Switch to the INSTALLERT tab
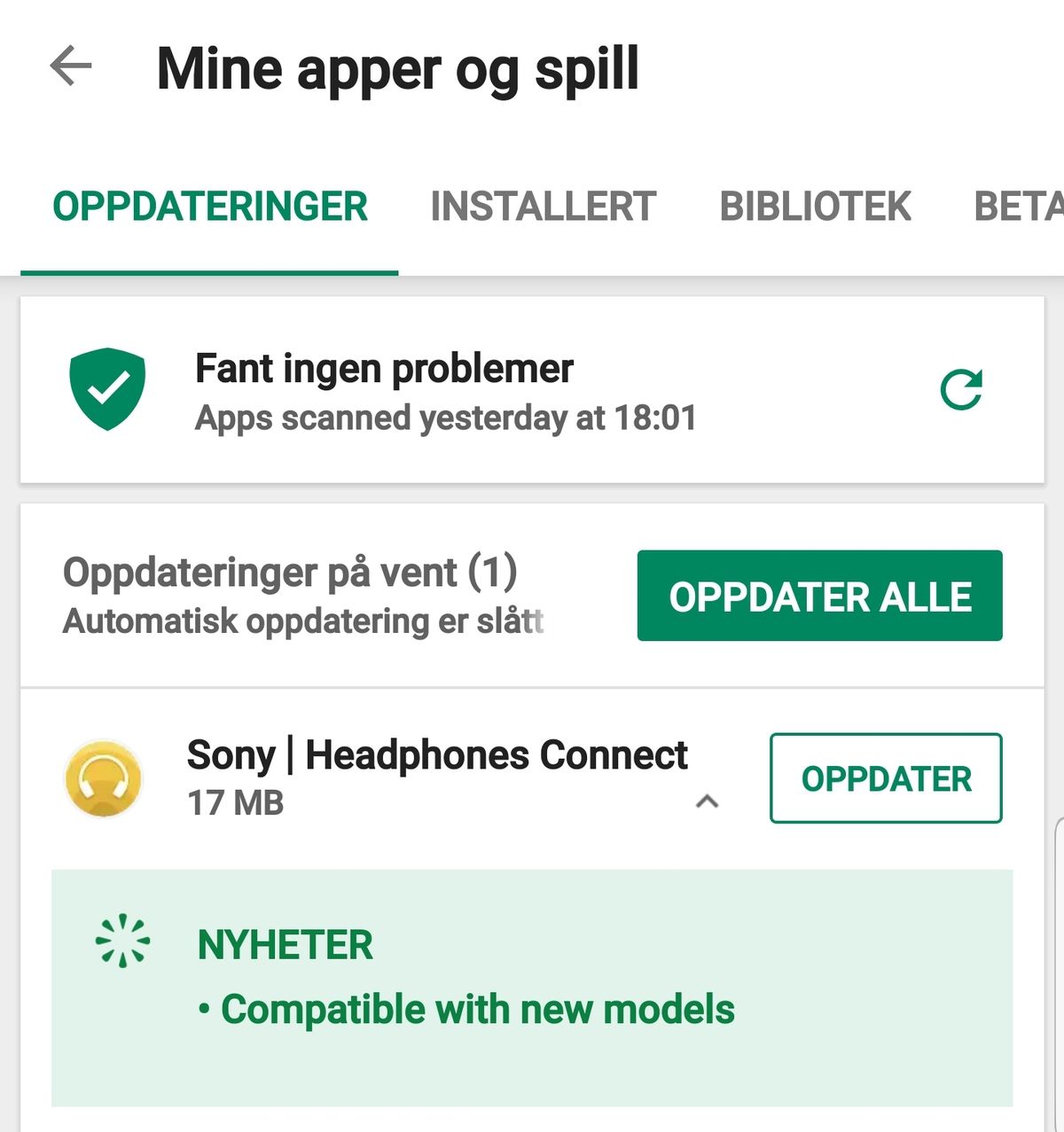The image size is (1064, 1132). (542, 206)
